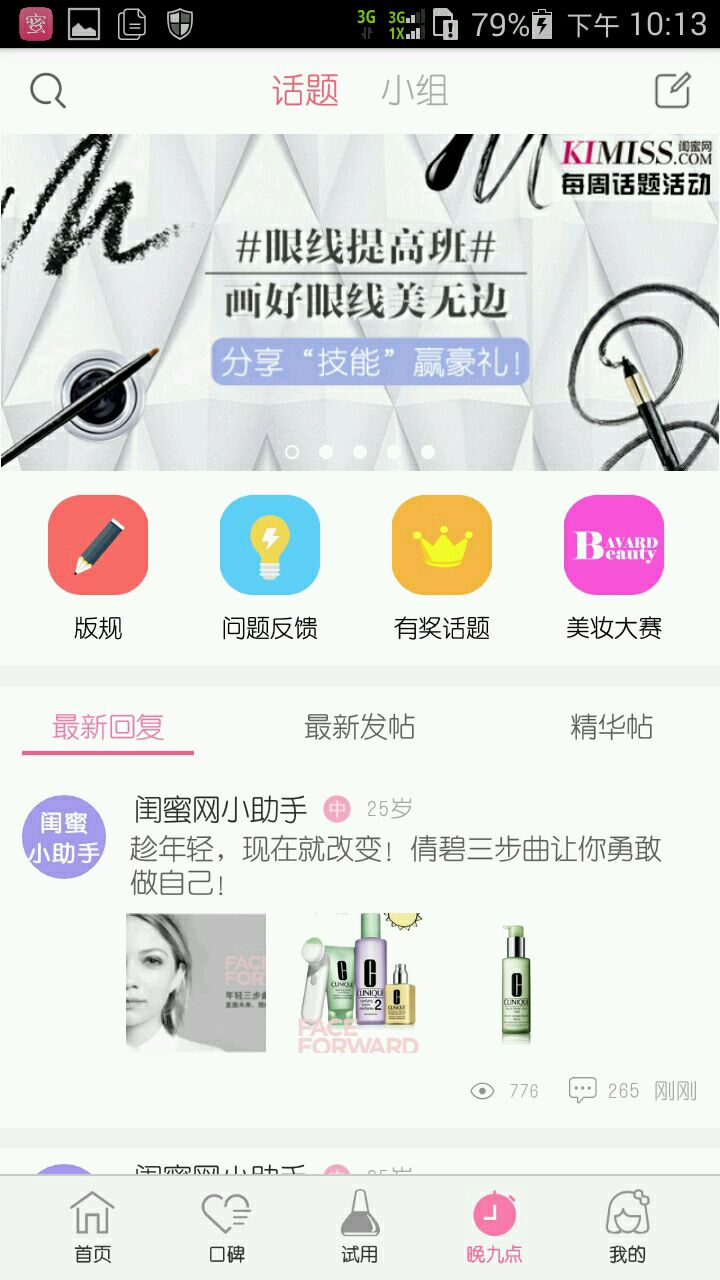Open the search magnifier icon
Image resolution: width=720 pixels, height=1280 pixels.
tap(47, 91)
